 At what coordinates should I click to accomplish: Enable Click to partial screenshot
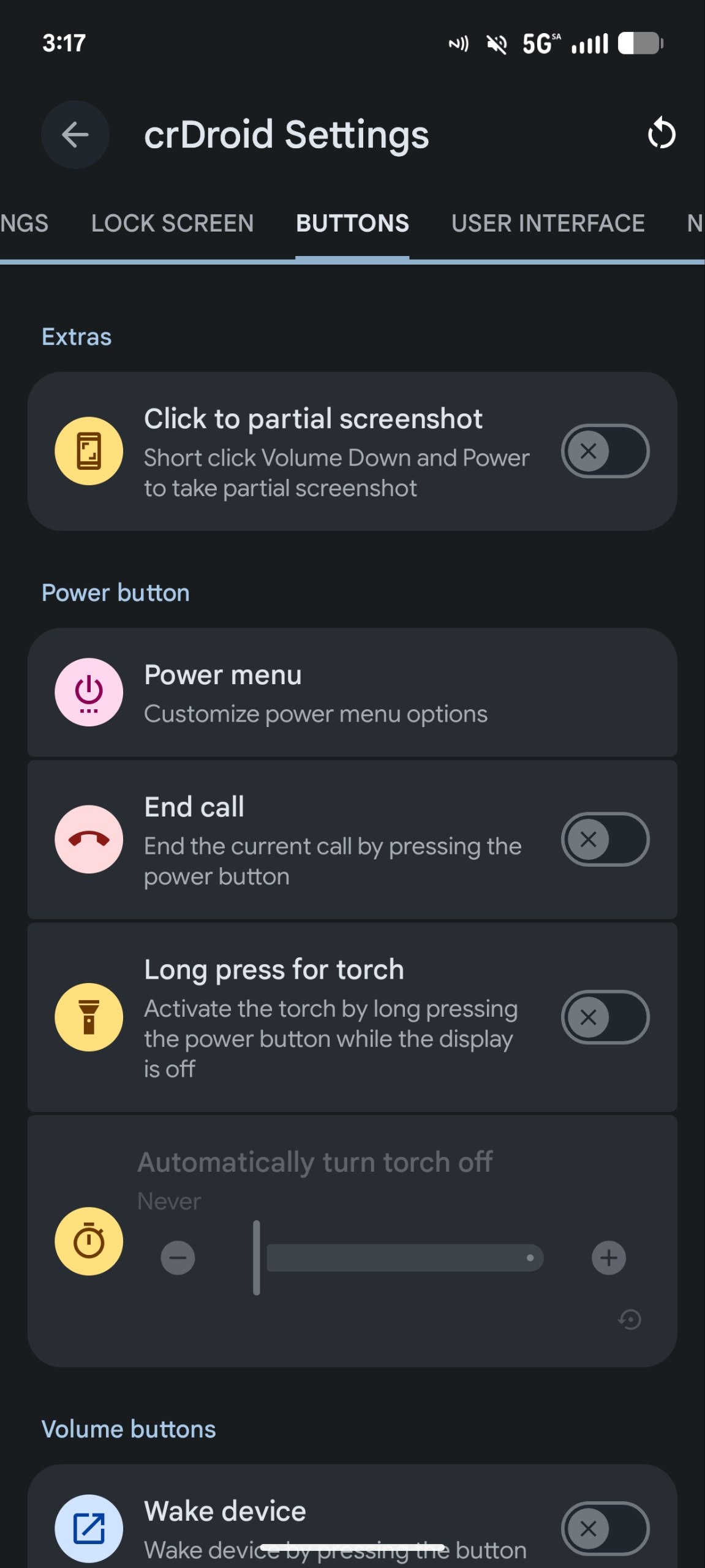605,451
